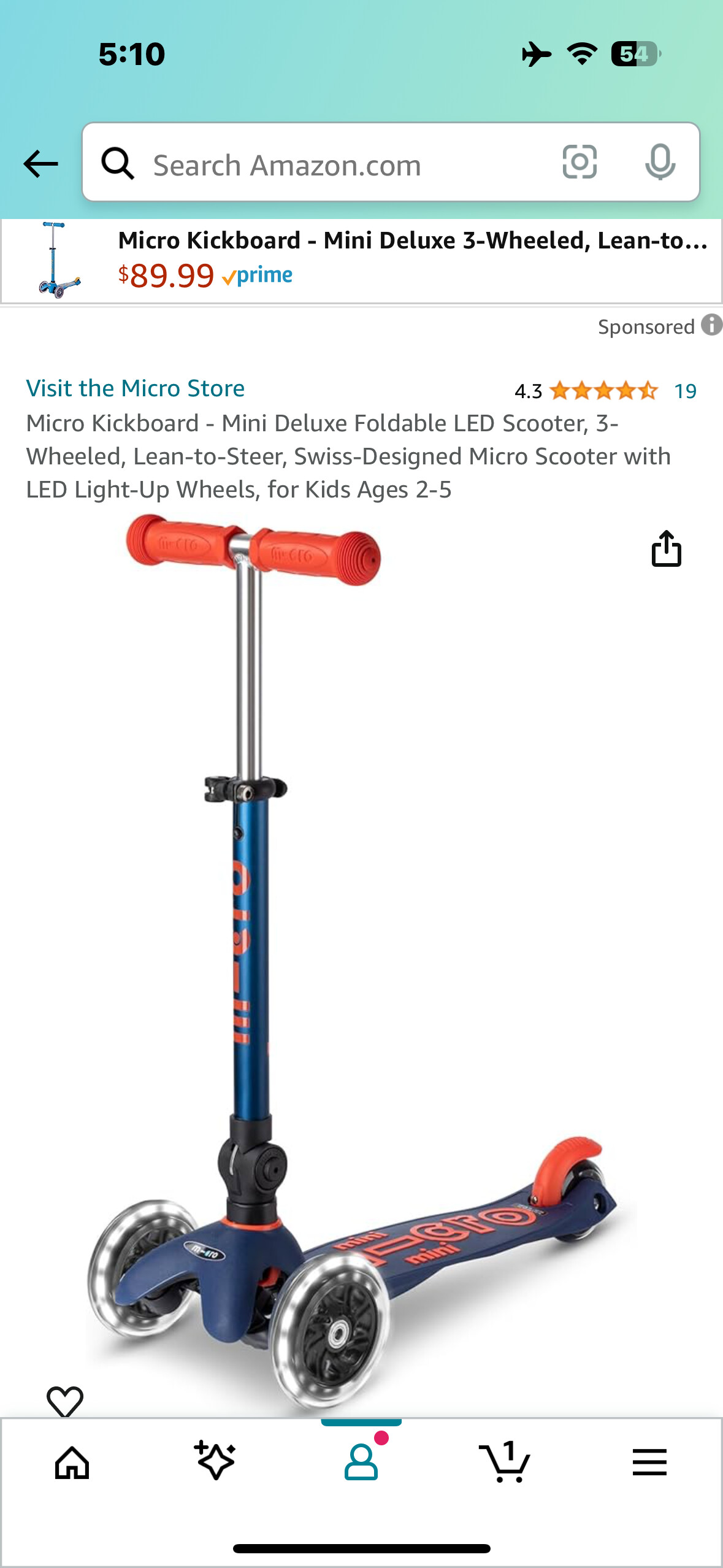Open the shopping cart with 1 item
The width and height of the screenshot is (723, 1568).
(x=505, y=1462)
